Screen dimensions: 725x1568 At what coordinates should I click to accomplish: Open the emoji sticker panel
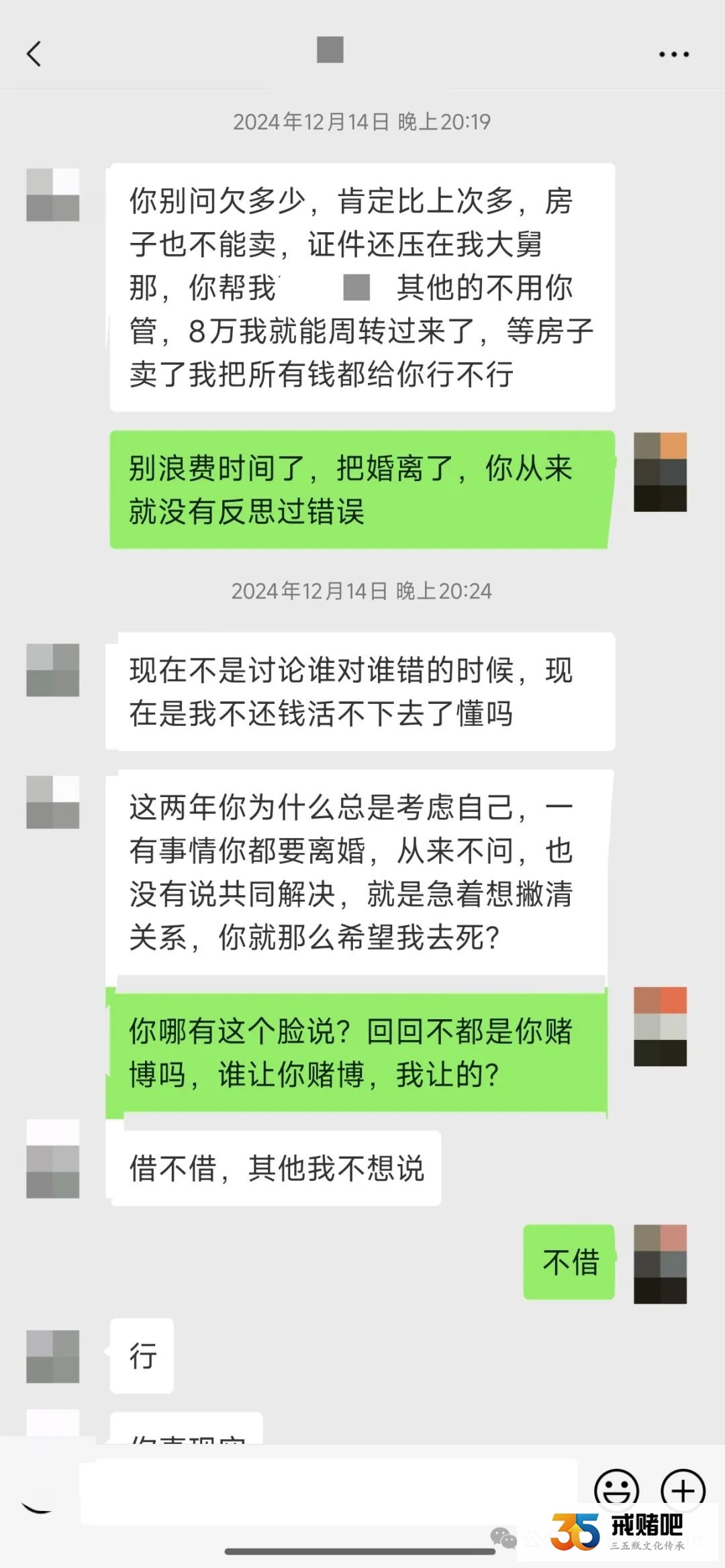[616, 1488]
